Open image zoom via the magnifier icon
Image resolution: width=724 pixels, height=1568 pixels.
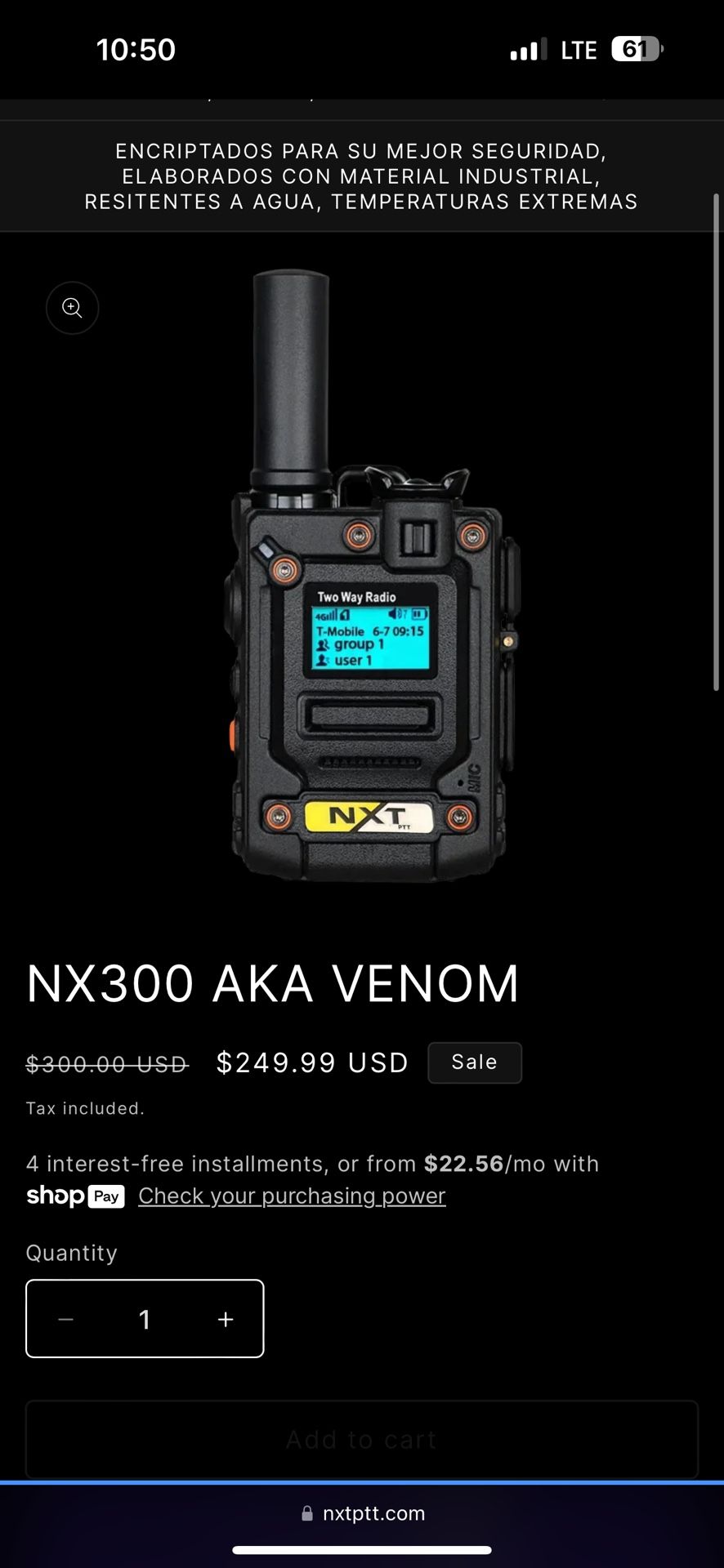click(x=72, y=308)
